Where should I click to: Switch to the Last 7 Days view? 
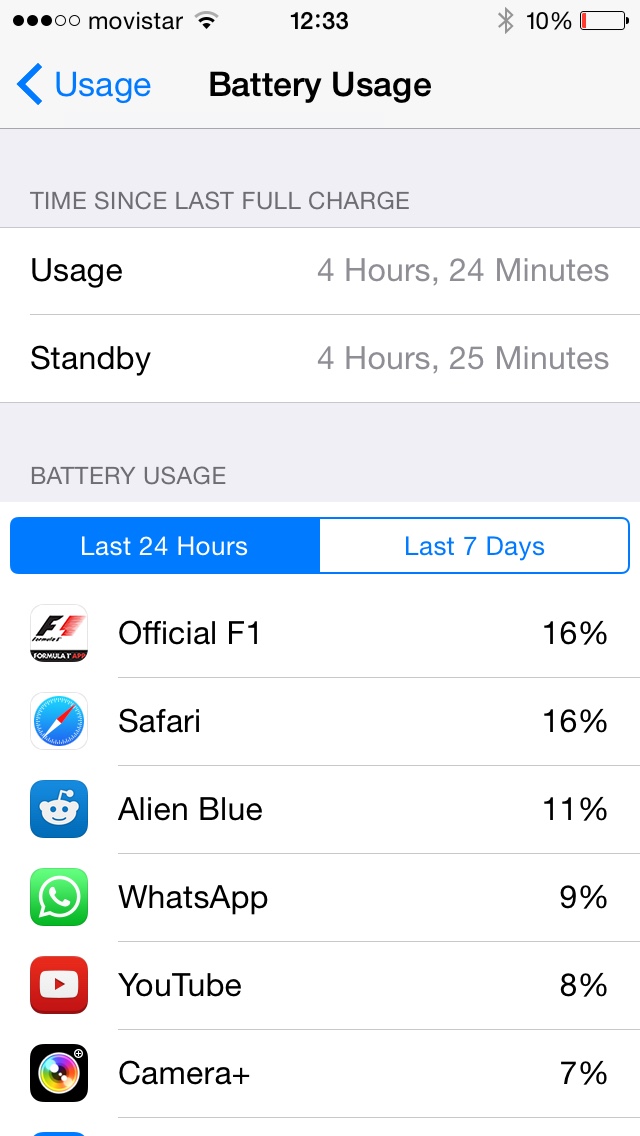click(x=474, y=546)
